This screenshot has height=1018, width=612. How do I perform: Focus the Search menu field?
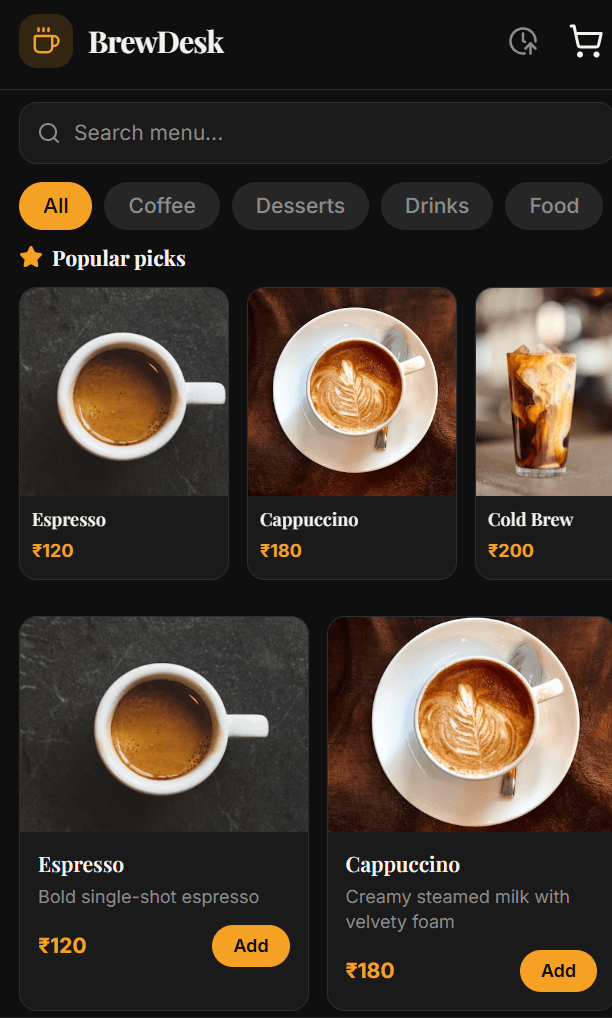tap(315, 133)
